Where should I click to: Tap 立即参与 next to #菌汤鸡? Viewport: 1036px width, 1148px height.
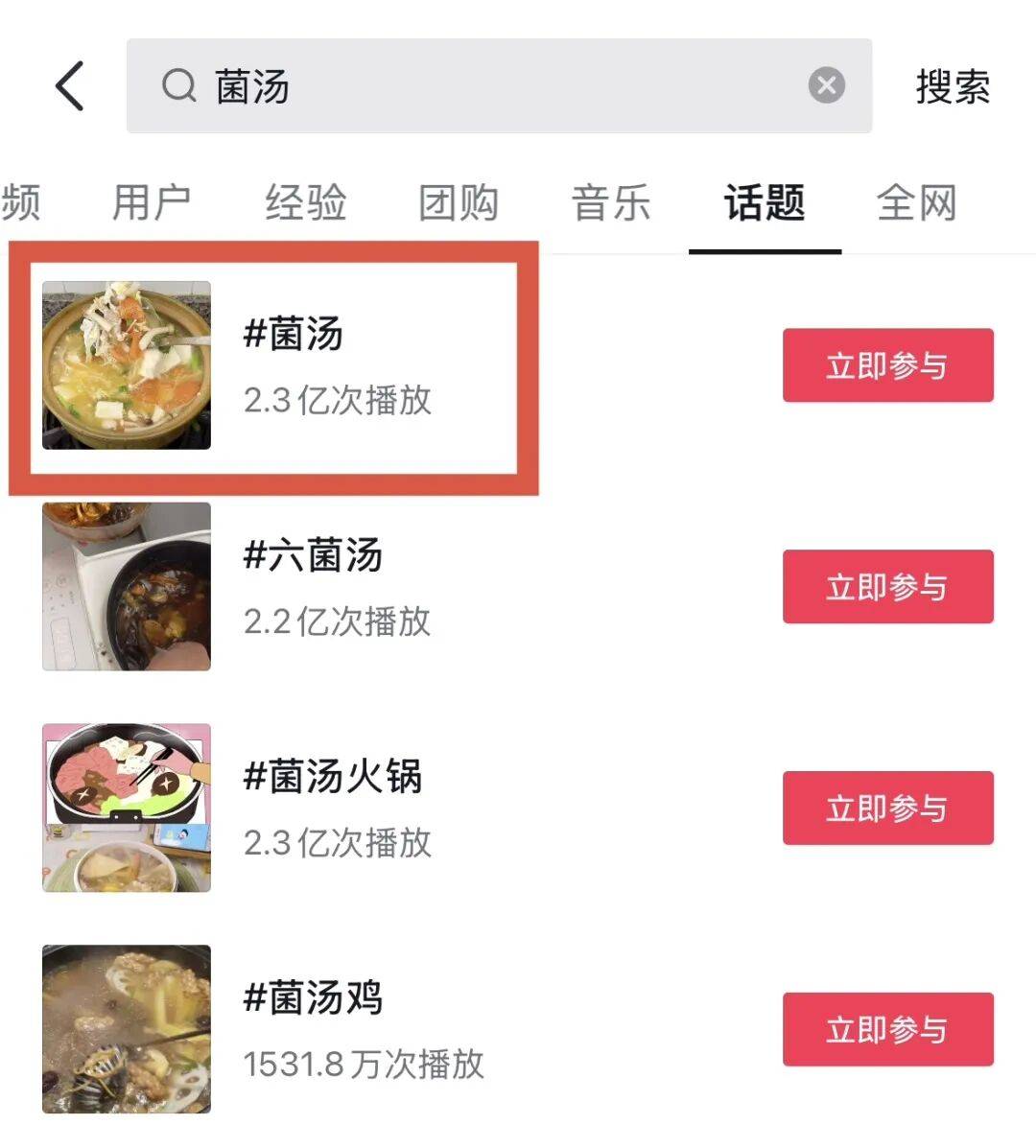click(887, 1029)
